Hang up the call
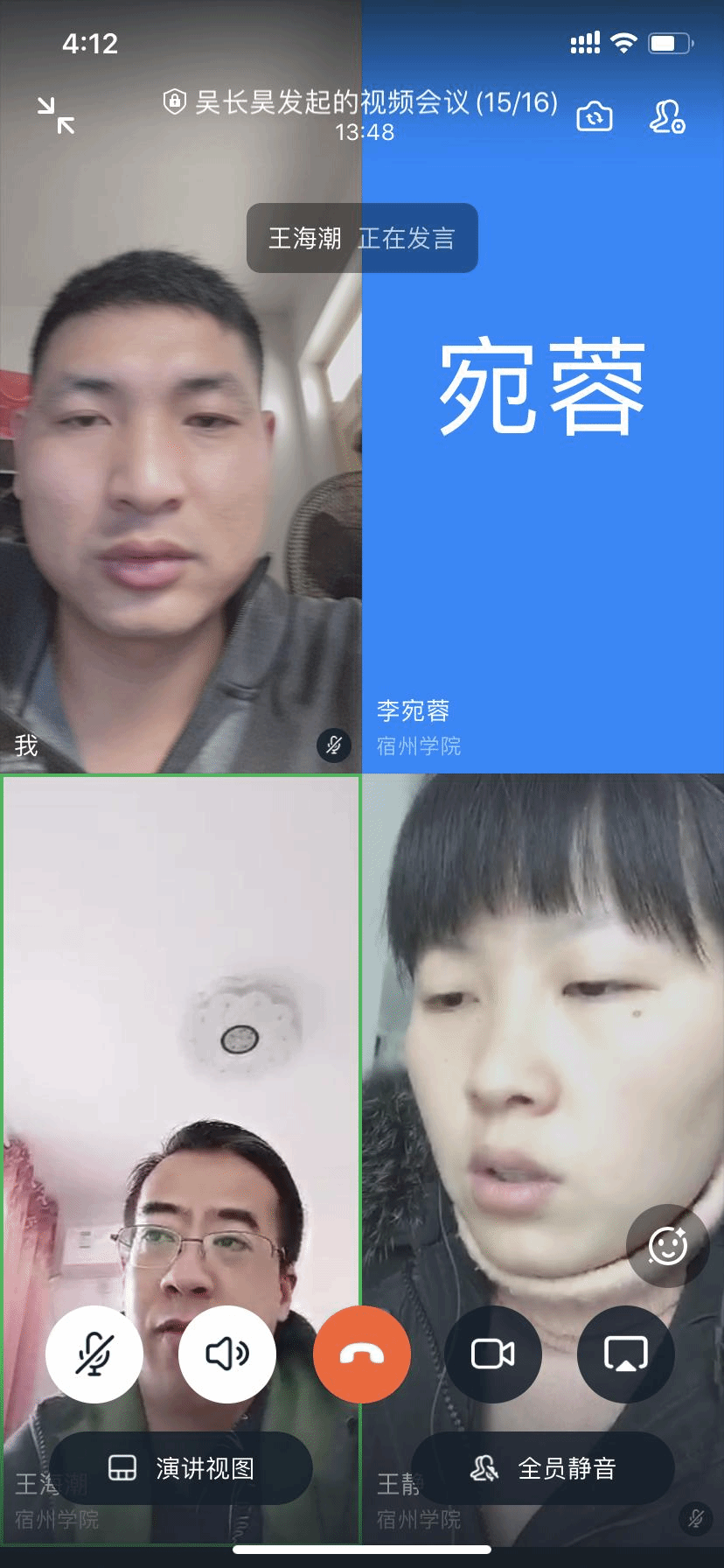The image size is (724, 1568). pyautogui.click(x=362, y=1354)
